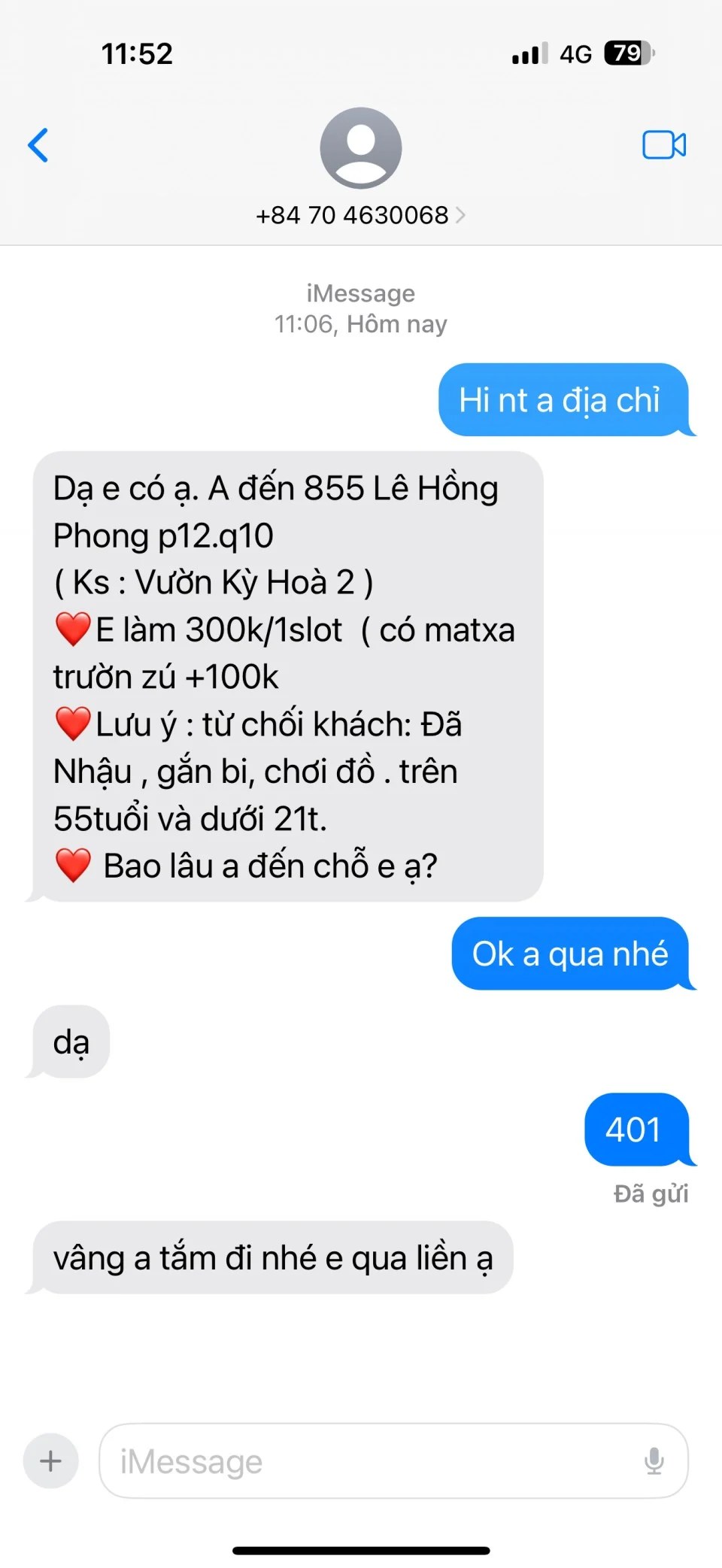Record audio with the microphone icon
The height and width of the screenshot is (1568, 722).
[654, 1461]
